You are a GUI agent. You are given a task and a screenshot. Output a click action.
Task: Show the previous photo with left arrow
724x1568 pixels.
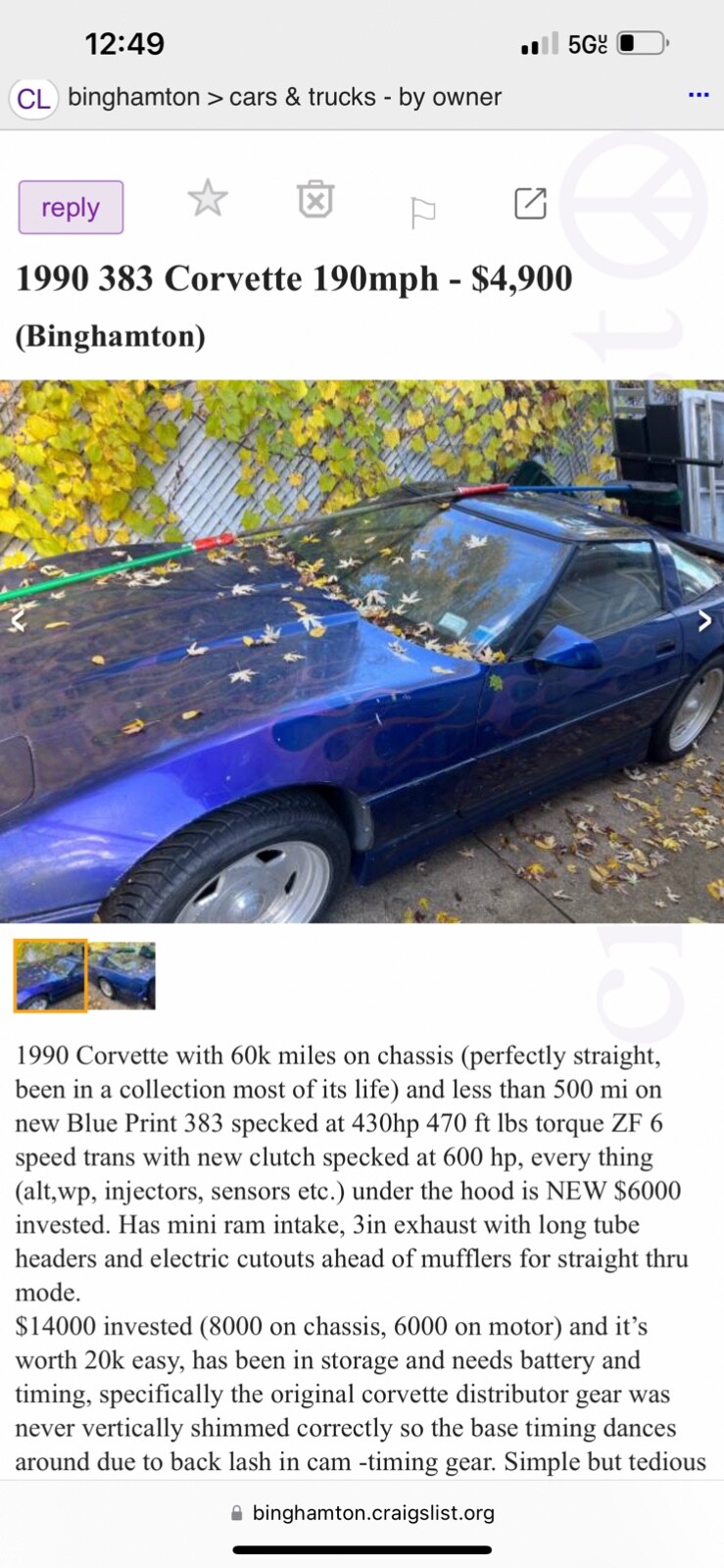[x=17, y=620]
